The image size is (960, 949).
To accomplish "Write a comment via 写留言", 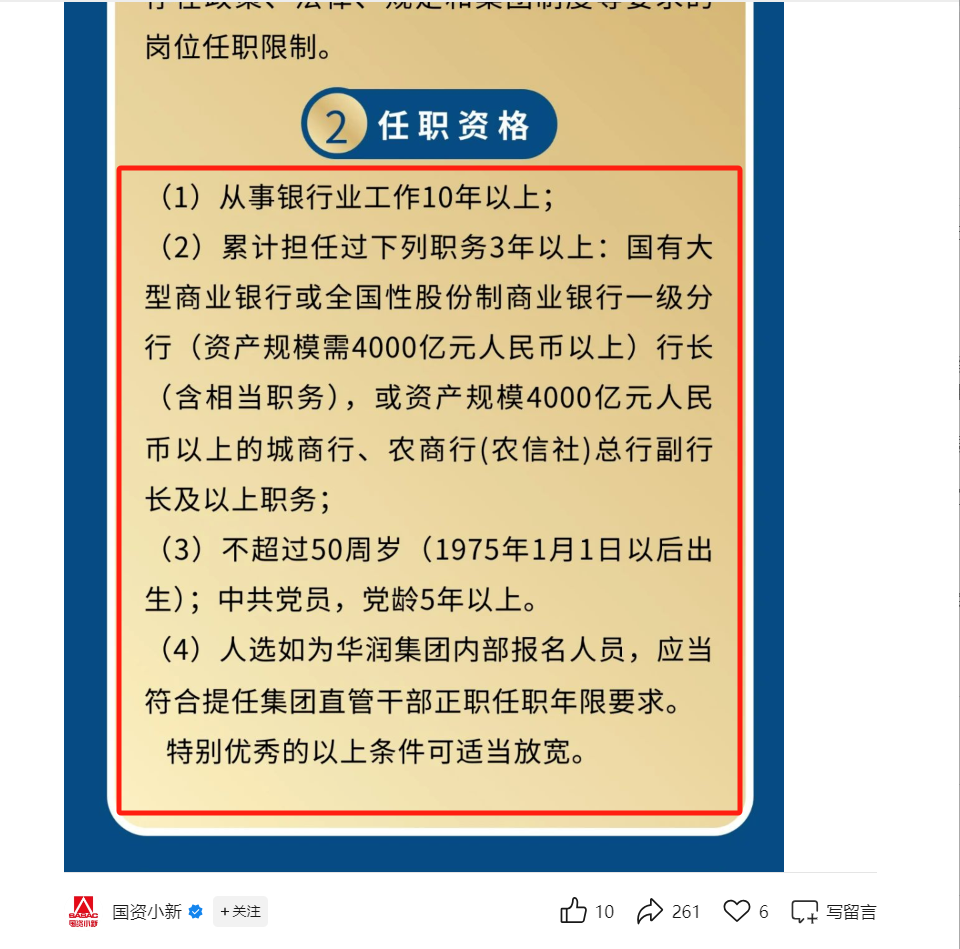I will tap(834, 911).
